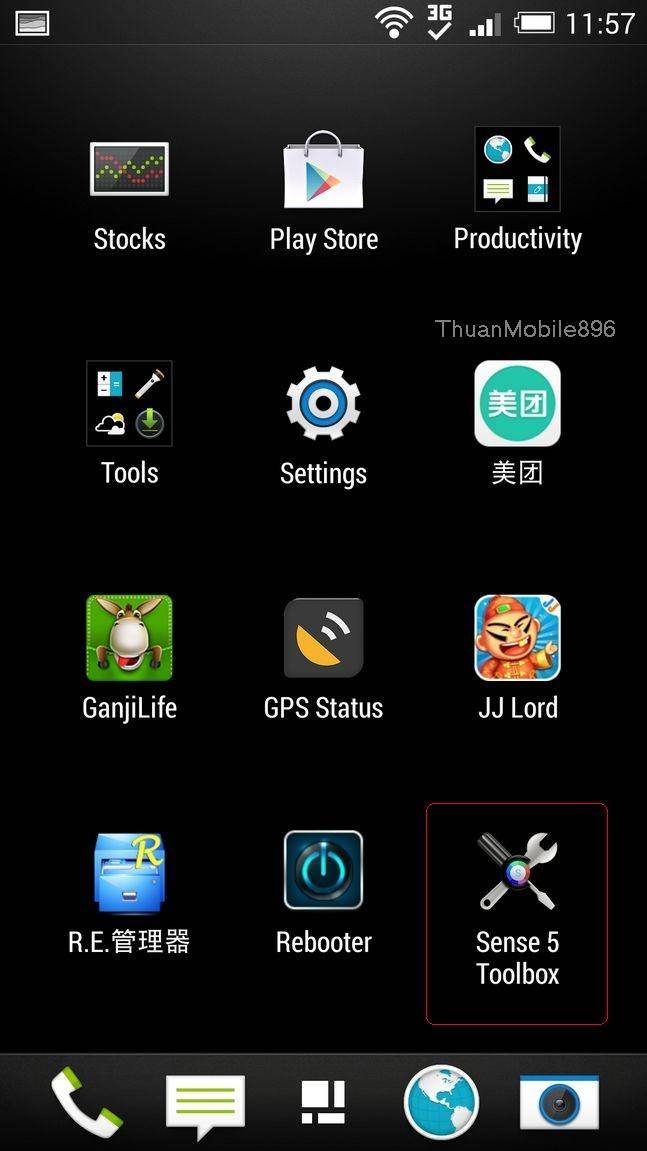Launch the globe browser in the dock
Screen dimensions: 647x1151
(441, 1103)
